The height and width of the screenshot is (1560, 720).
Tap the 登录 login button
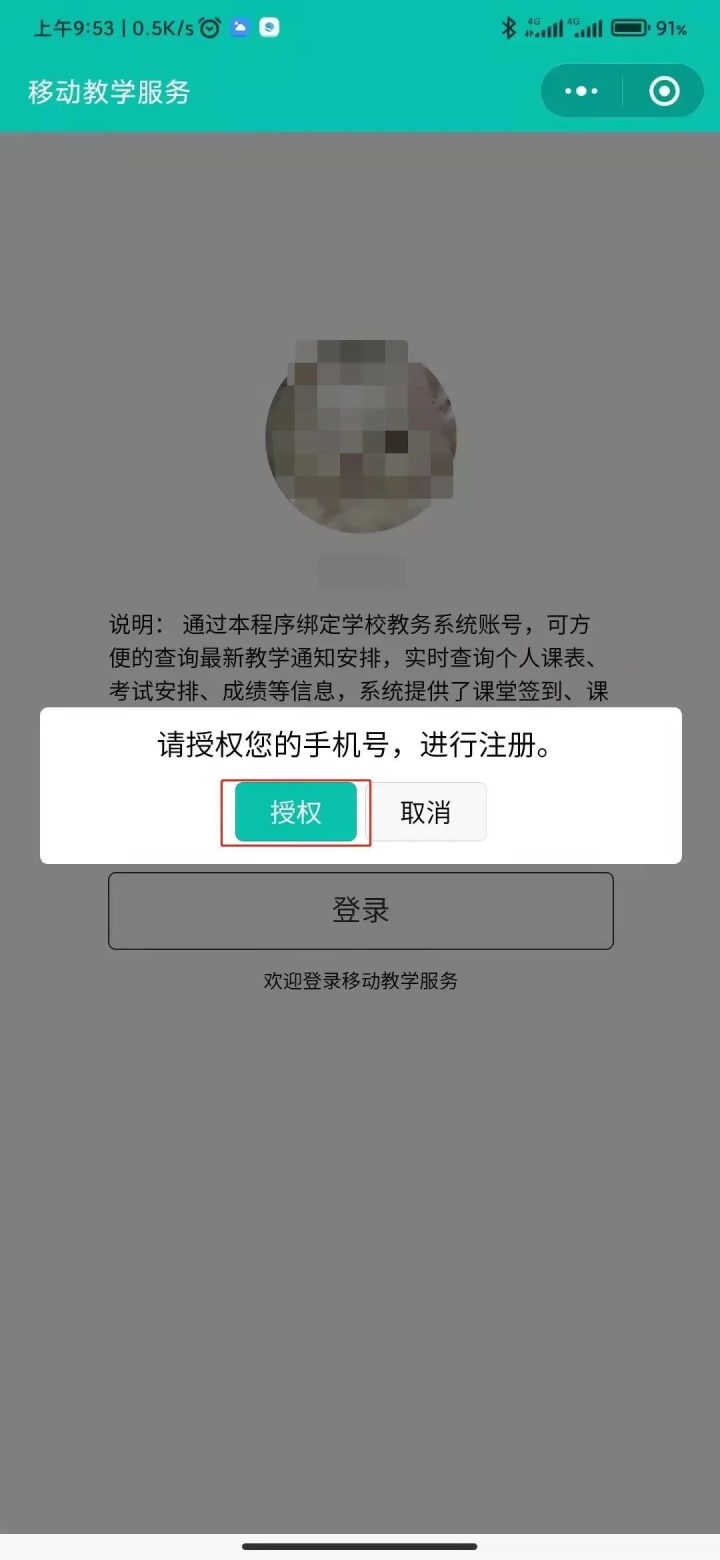(x=360, y=910)
